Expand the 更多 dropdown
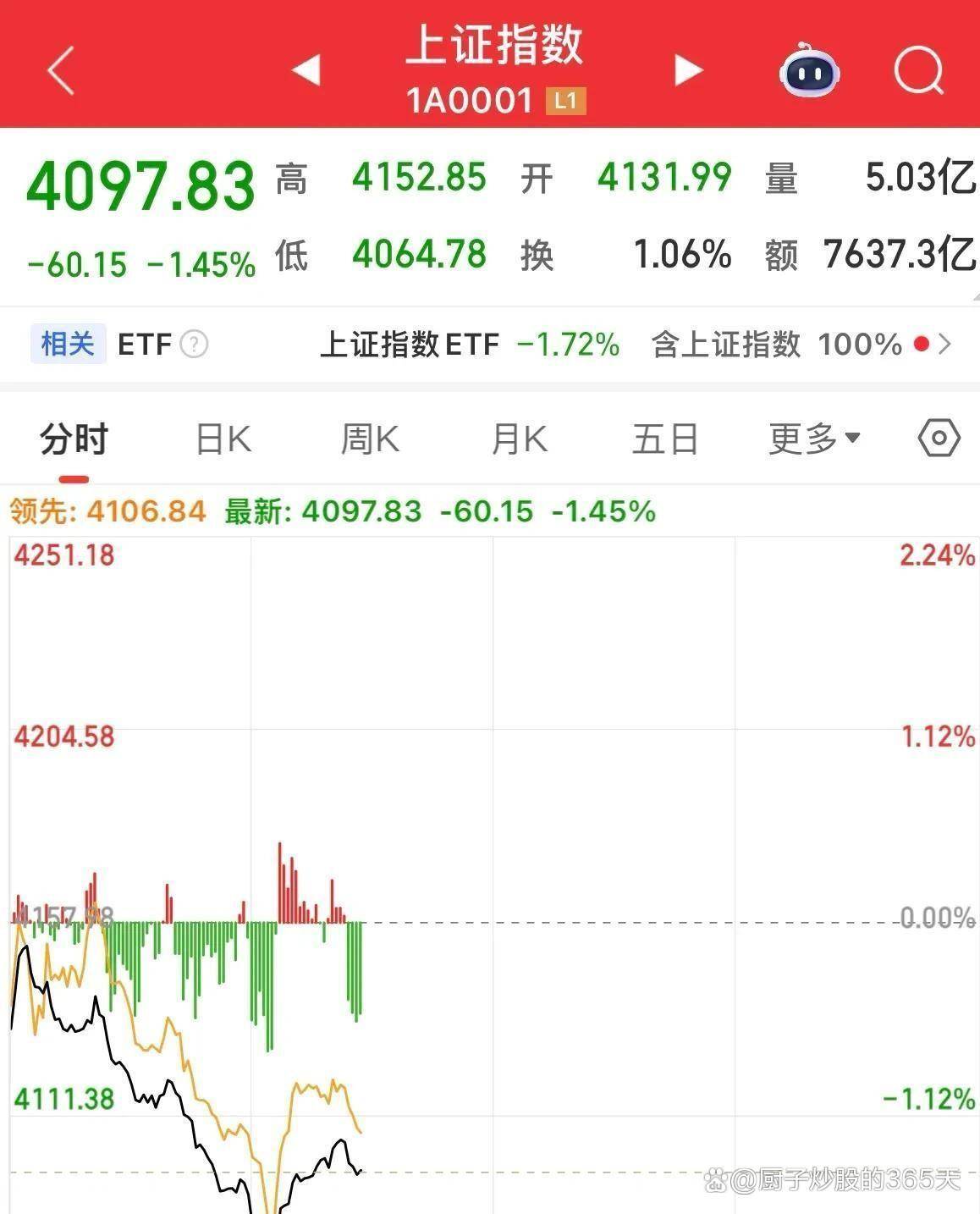Screen dimensions: 980x1214 [x=814, y=439]
